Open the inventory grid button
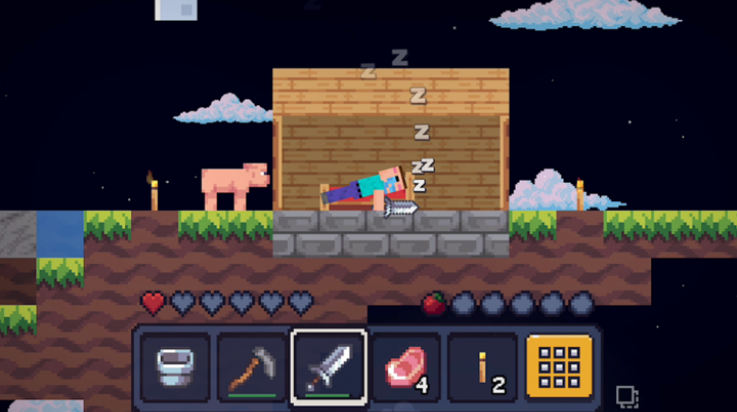The height and width of the screenshot is (412, 737). click(559, 367)
